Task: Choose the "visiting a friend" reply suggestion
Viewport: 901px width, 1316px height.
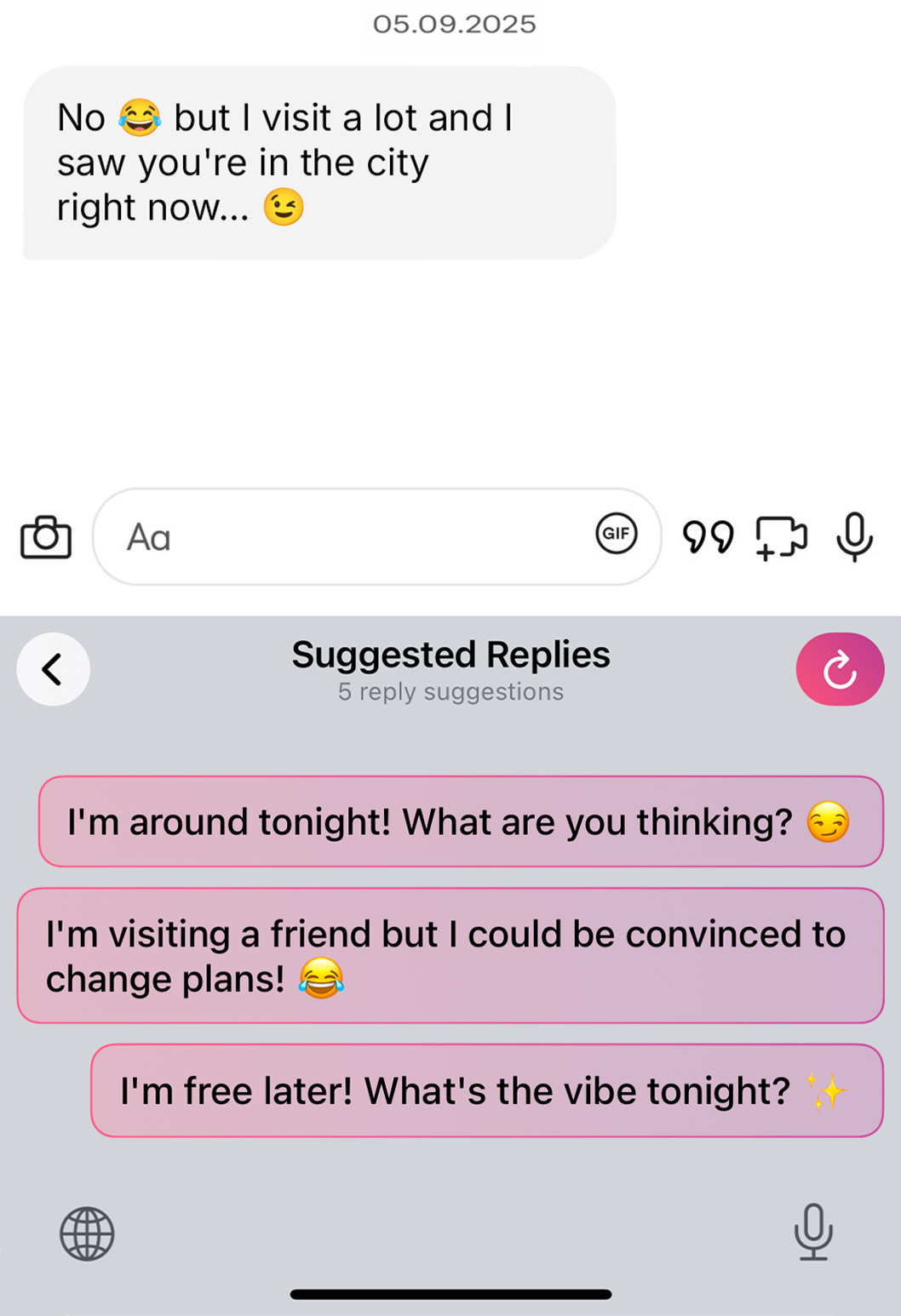Action: 450,956
